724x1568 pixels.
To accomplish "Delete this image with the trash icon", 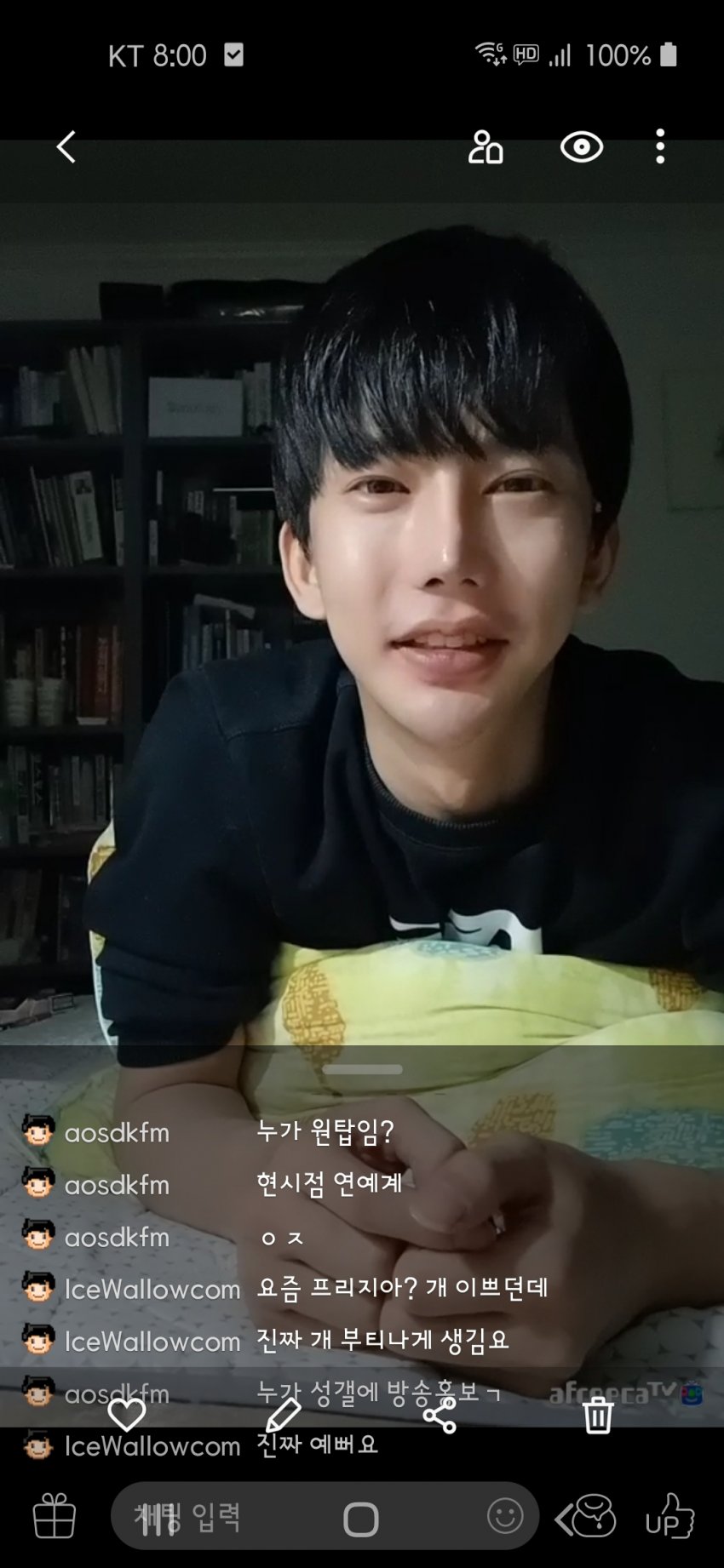I will click(598, 1416).
